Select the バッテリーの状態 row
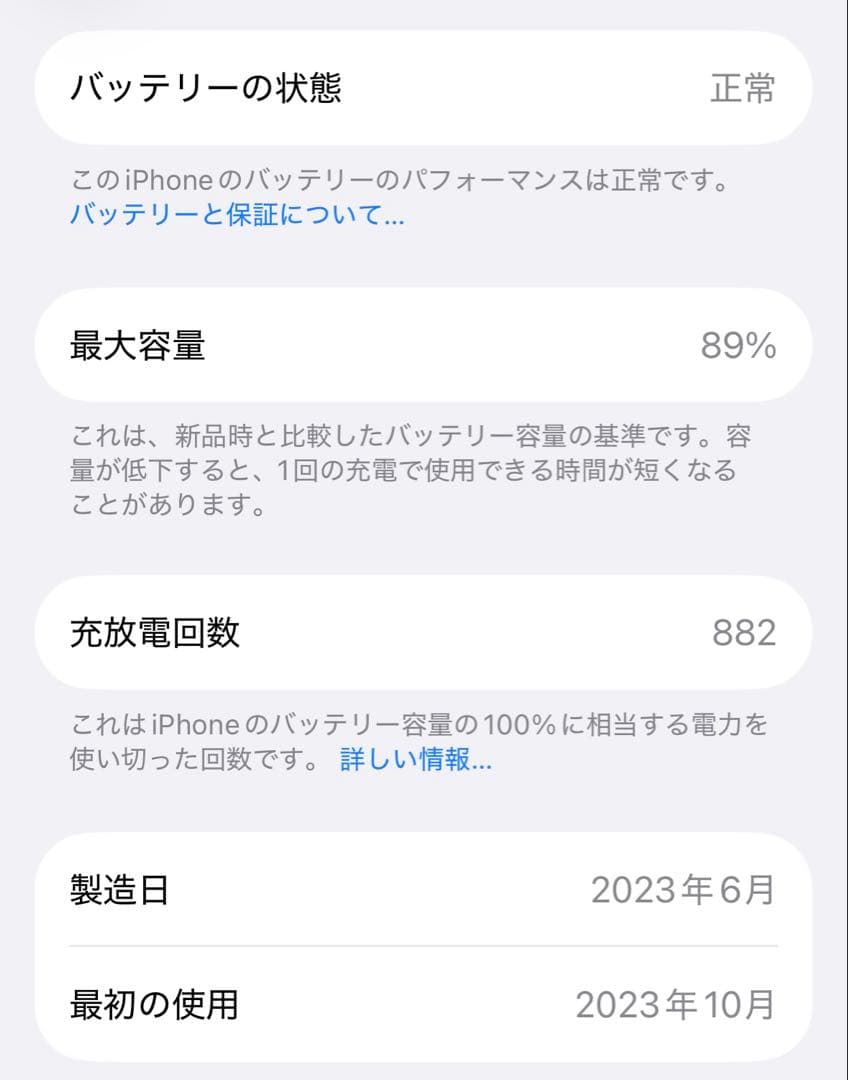848x1080 pixels. (424, 87)
